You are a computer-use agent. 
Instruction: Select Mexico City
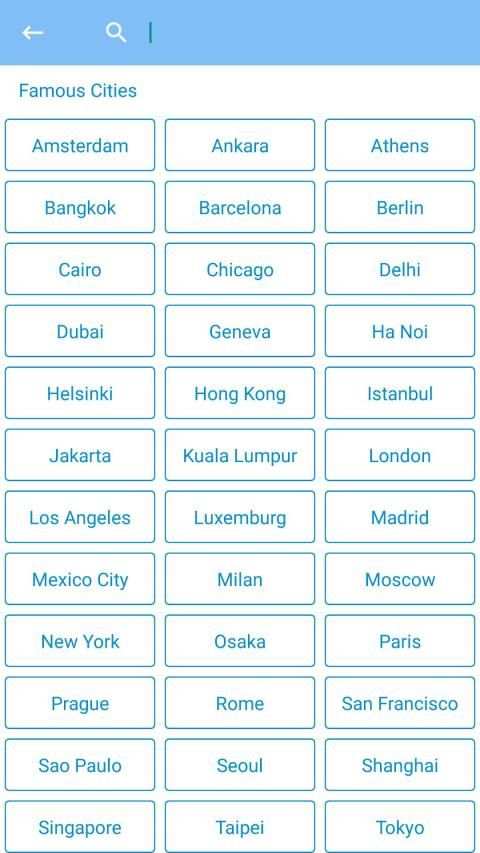coord(80,579)
